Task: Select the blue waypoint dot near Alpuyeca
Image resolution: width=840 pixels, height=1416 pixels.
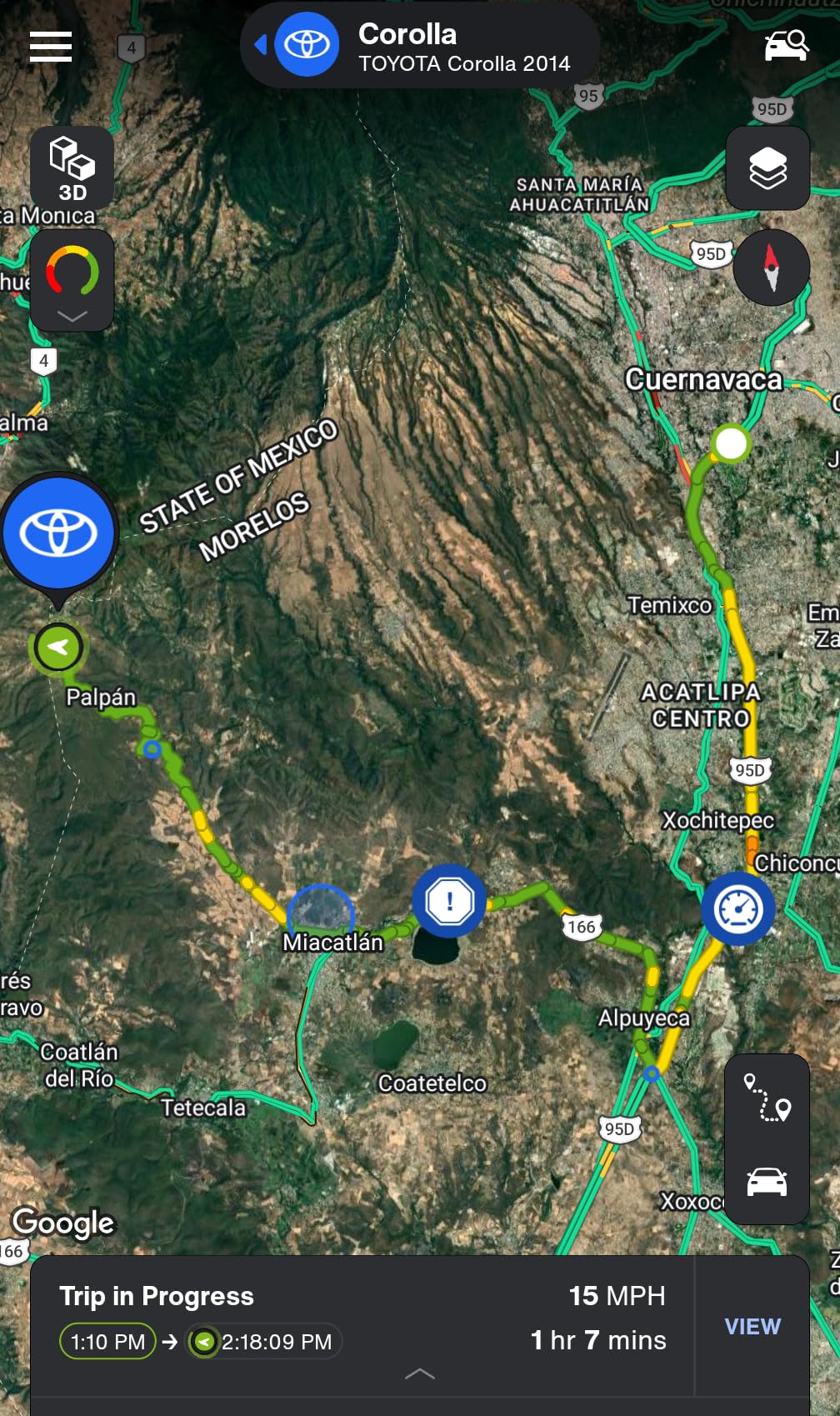Action: [x=652, y=1073]
